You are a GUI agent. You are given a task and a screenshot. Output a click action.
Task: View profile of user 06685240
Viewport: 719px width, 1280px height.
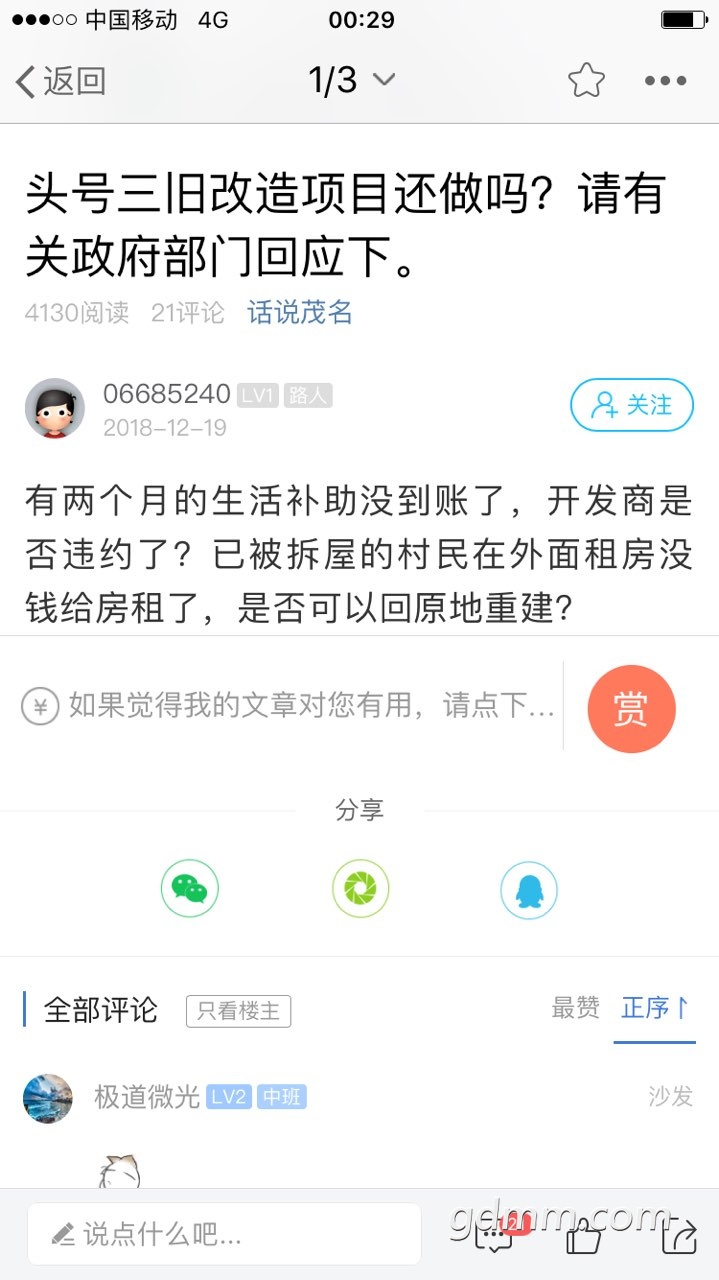(166, 394)
